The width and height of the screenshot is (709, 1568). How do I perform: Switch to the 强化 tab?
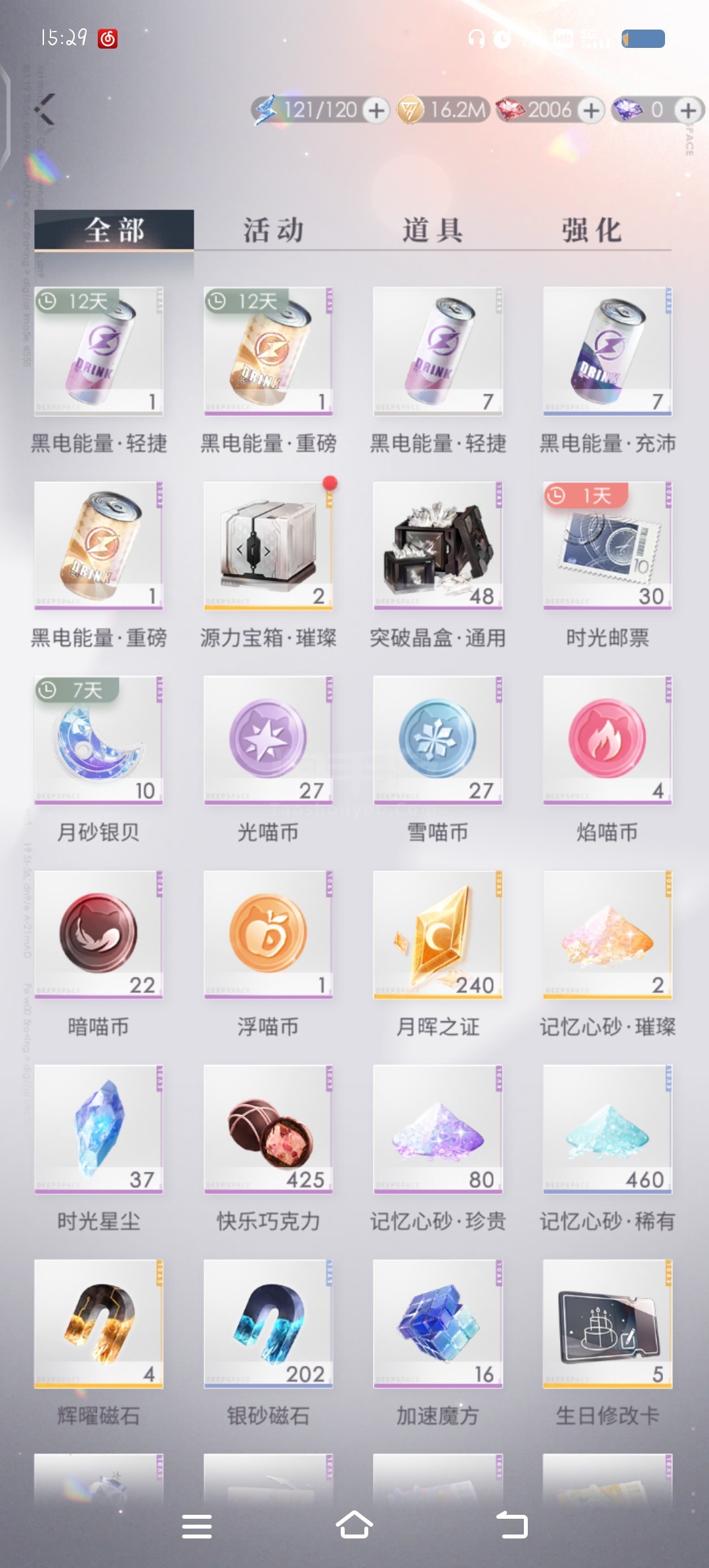coord(591,230)
